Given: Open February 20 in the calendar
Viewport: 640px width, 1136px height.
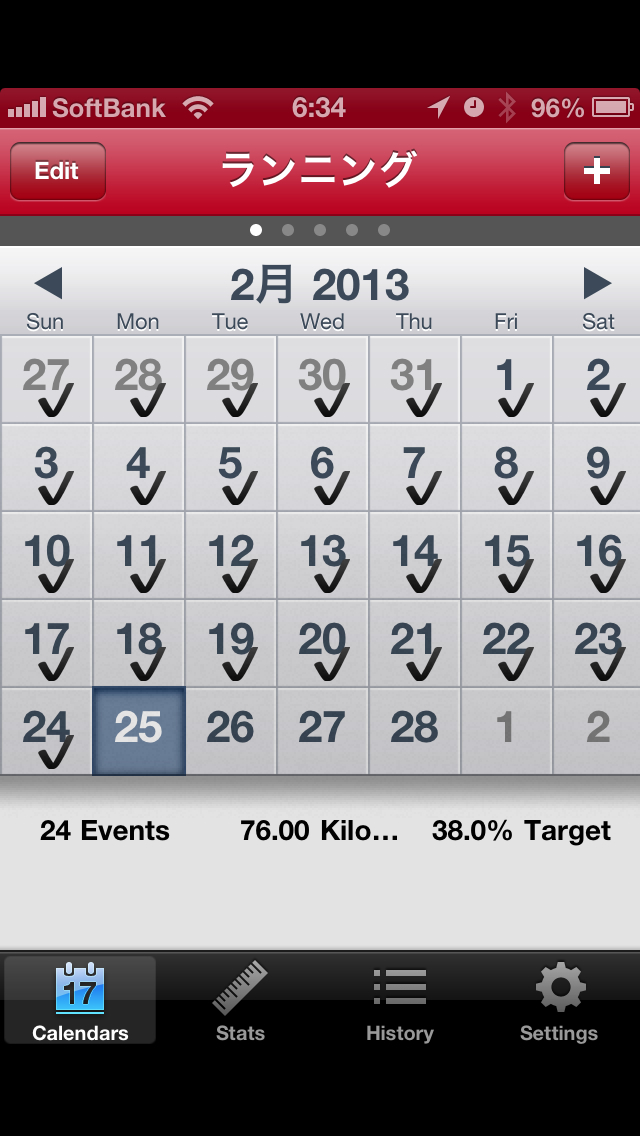Looking at the screenshot, I should pos(322,643).
